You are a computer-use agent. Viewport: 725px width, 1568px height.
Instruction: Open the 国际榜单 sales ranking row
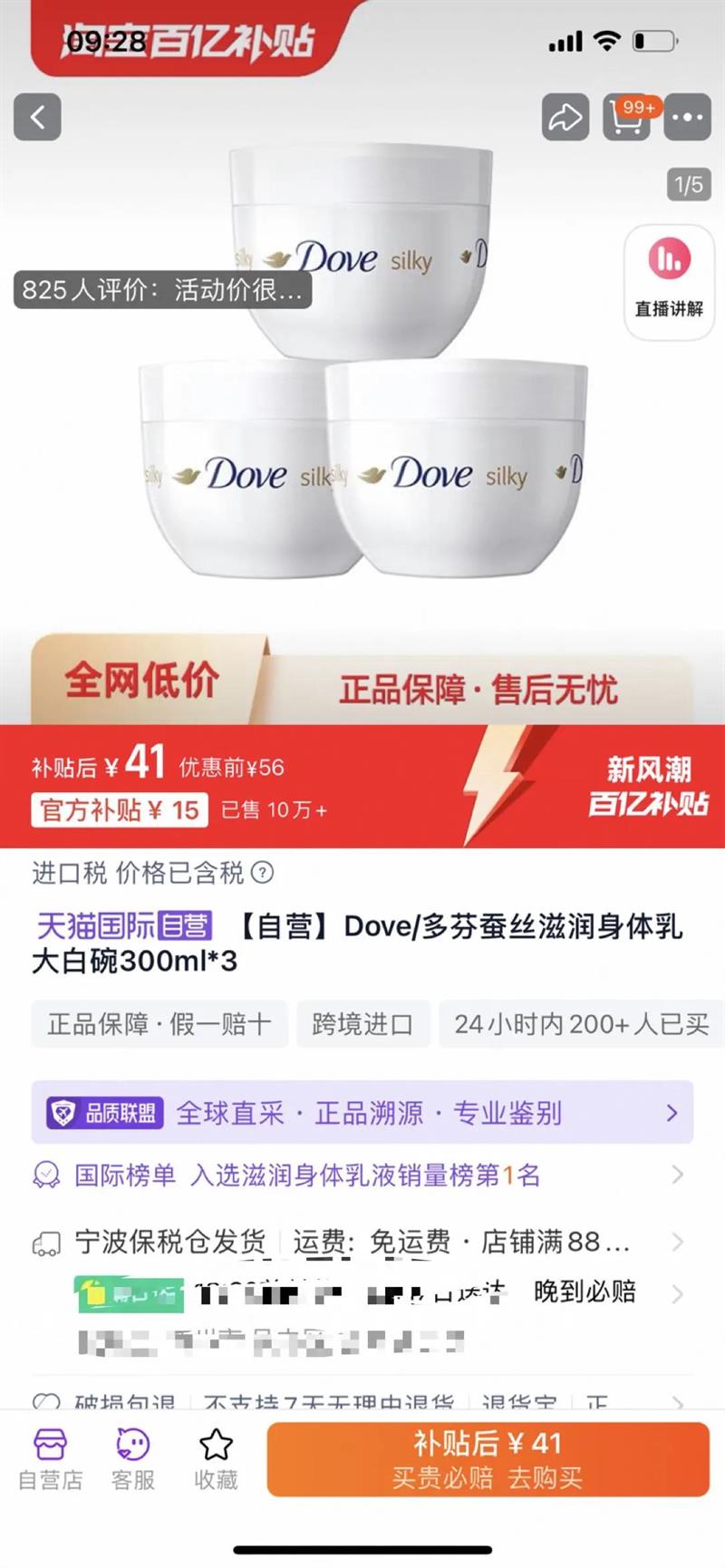tap(362, 1176)
